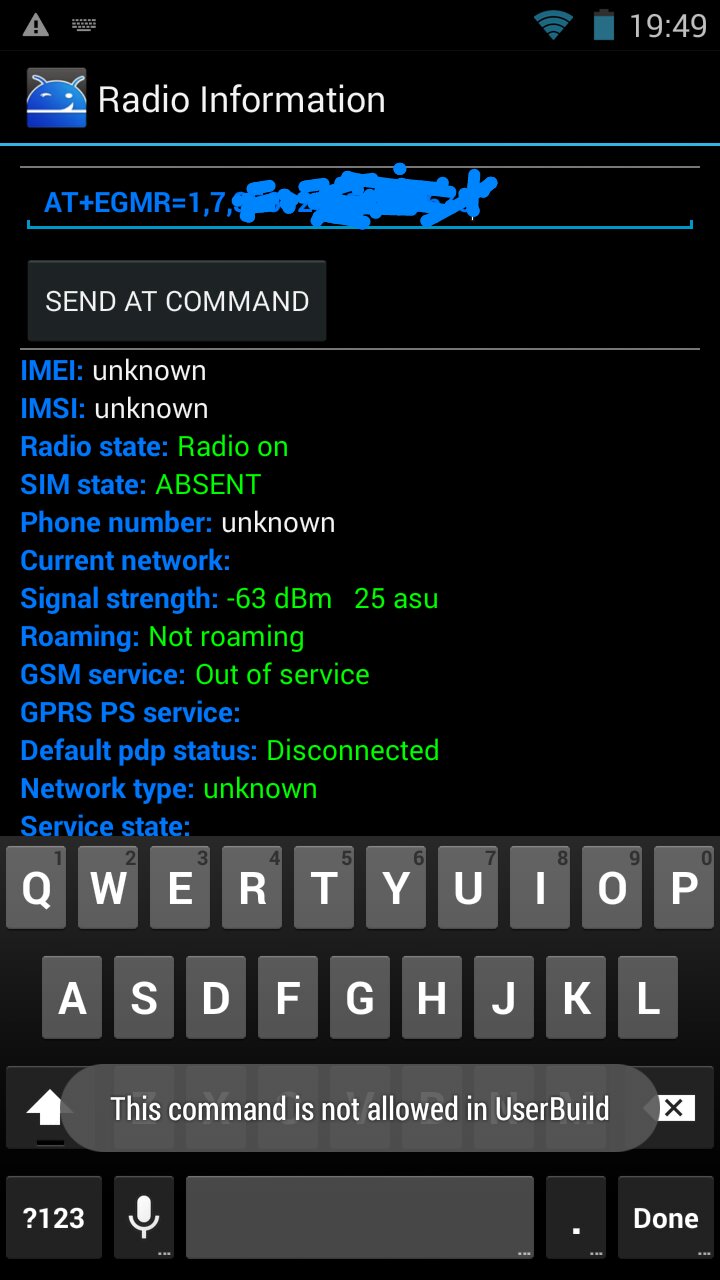720x1280 pixels.
Task: Insert a period with the dot key
Action: tap(576, 1218)
